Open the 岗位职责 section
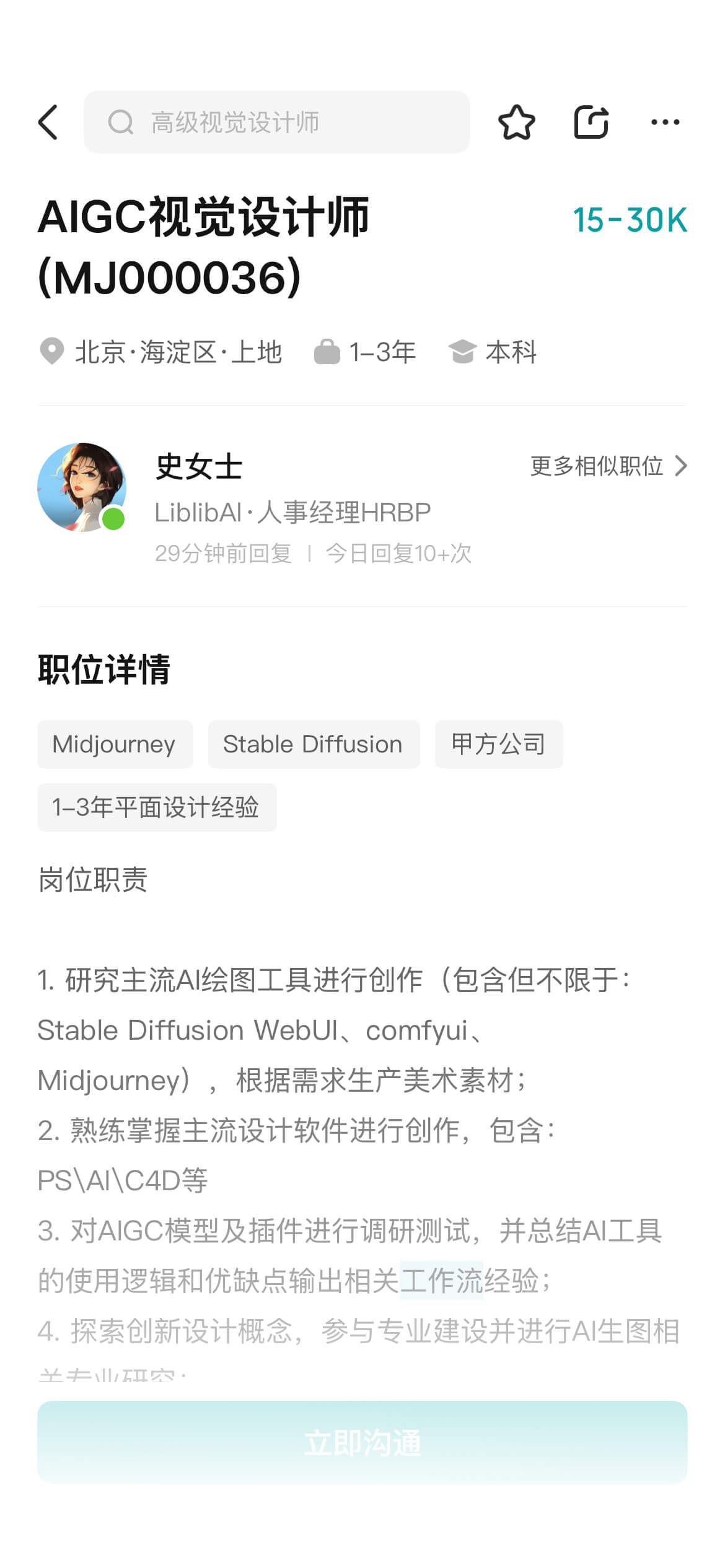This screenshot has width=725, height=1568. tap(93, 880)
